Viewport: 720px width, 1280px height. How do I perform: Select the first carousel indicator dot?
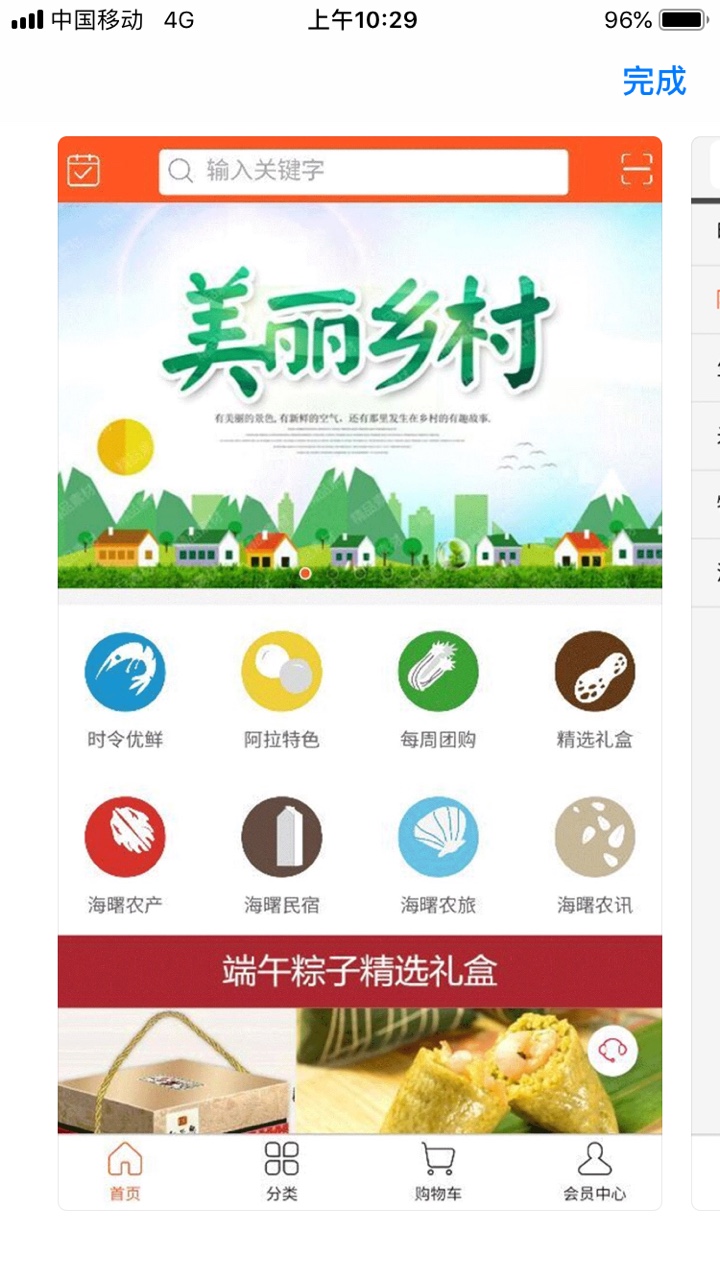(303, 574)
